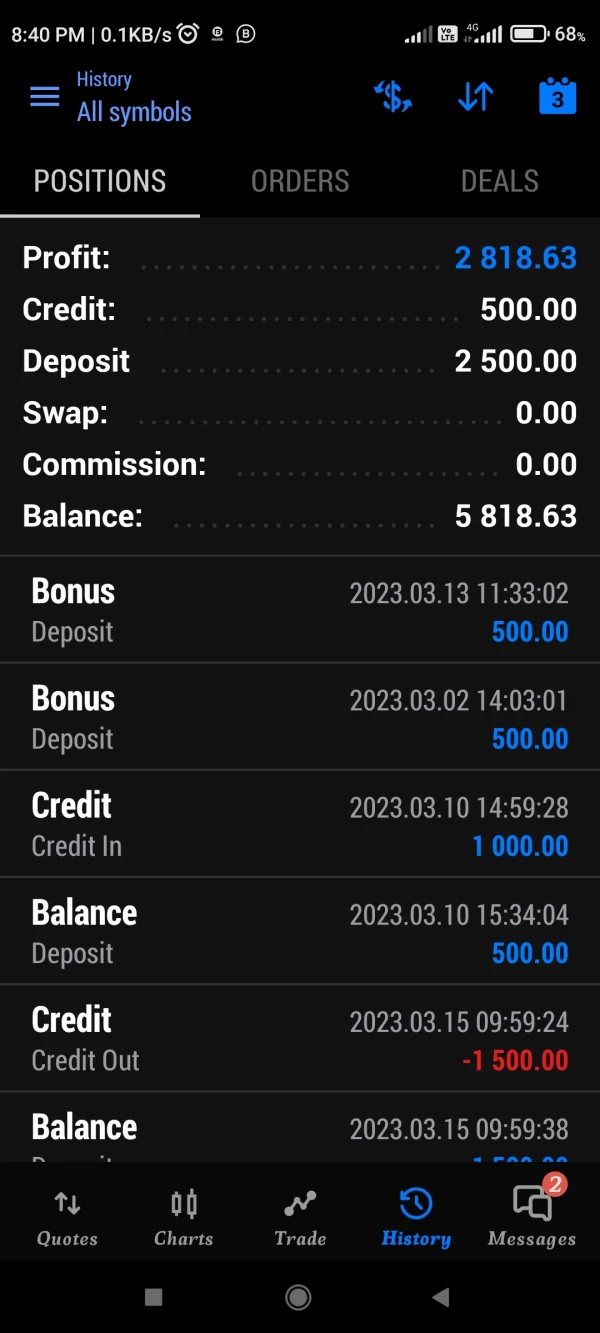The image size is (600, 1333).
Task: Open Balance deposit from 2023.03.10
Action: click(300, 931)
